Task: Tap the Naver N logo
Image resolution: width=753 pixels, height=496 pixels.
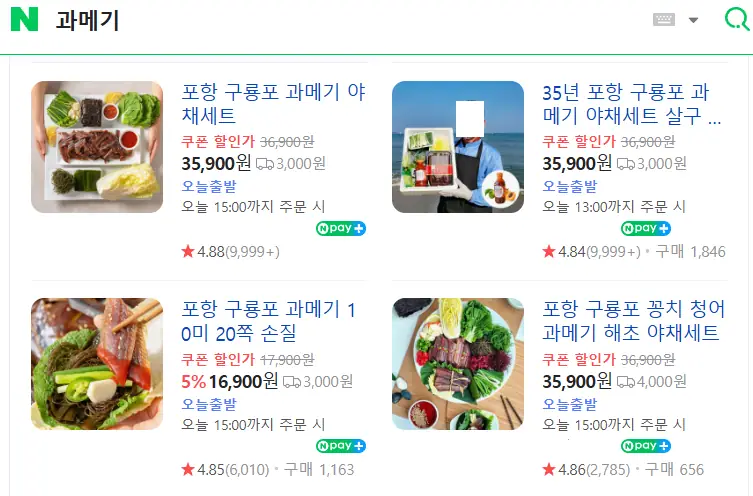Action: (24, 20)
